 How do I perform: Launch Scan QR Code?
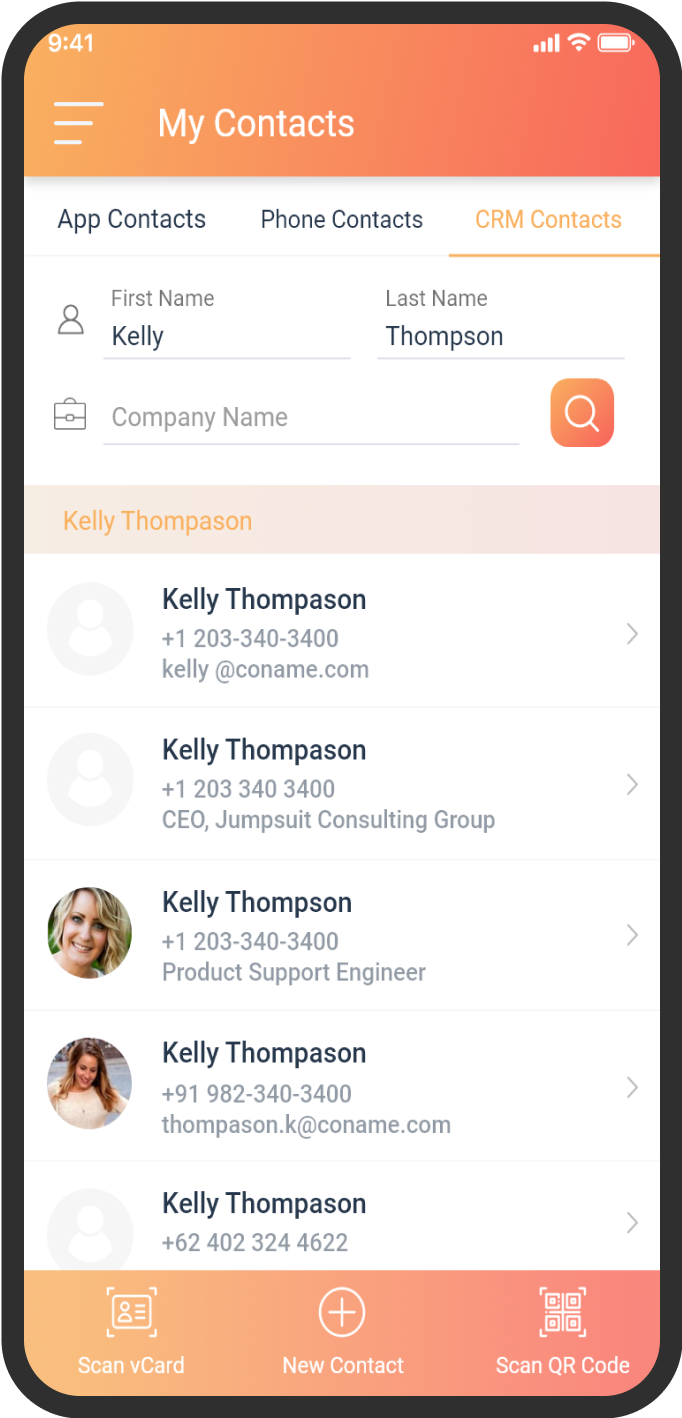tap(563, 1332)
